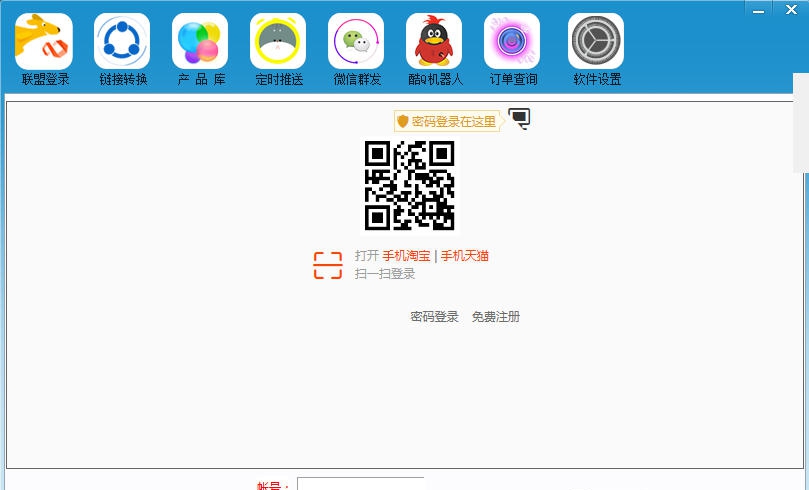Tap 免费注册 to register
The height and width of the screenshot is (490, 809).
496,317
